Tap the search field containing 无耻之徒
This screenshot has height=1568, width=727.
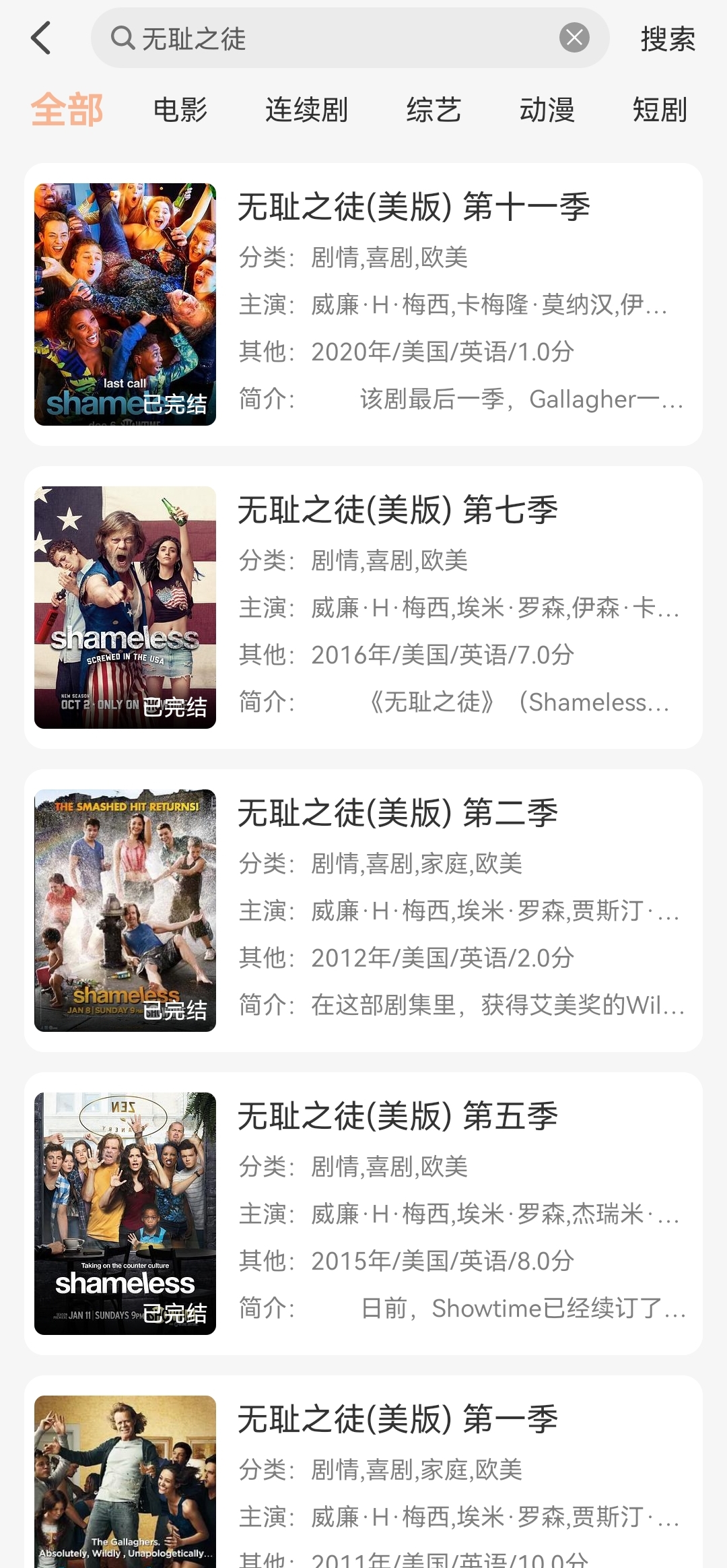(x=330, y=38)
